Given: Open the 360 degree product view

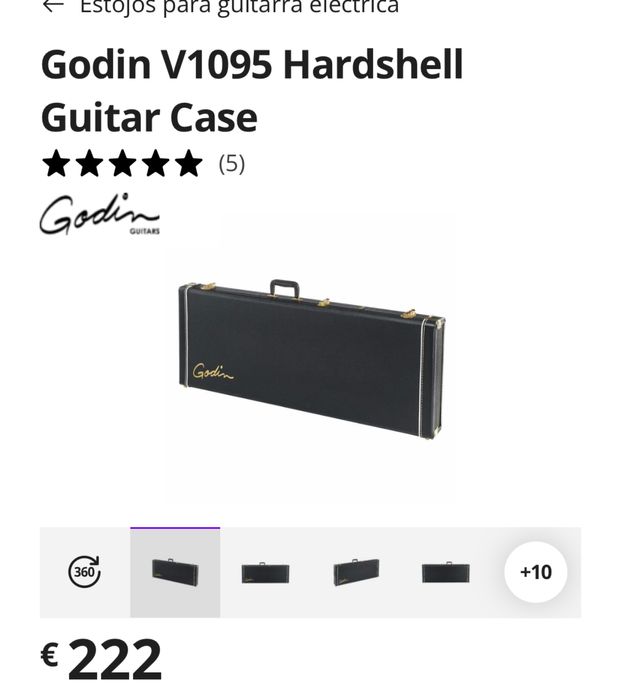Looking at the screenshot, I should (x=84, y=572).
